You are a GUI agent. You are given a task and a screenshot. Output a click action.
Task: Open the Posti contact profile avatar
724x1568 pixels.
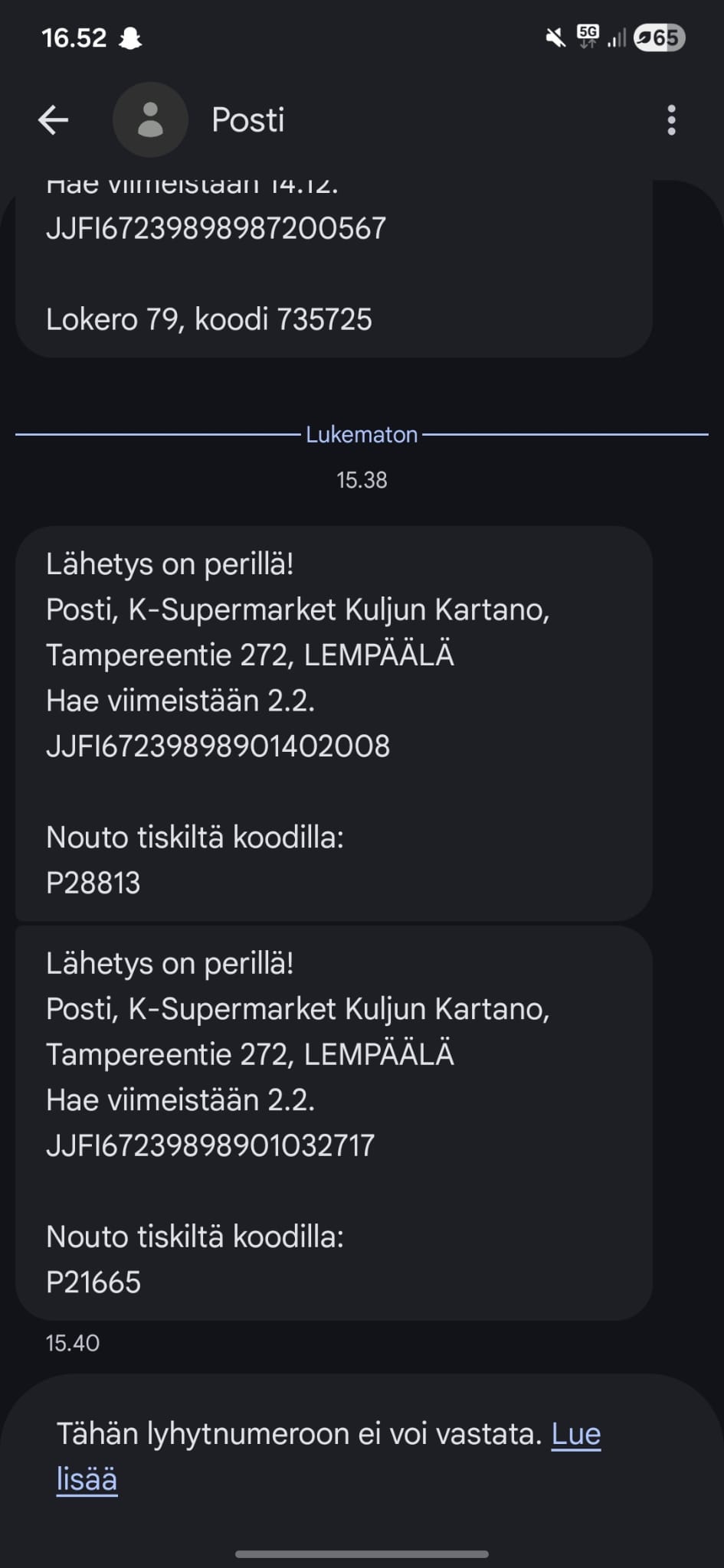pyautogui.click(x=150, y=120)
